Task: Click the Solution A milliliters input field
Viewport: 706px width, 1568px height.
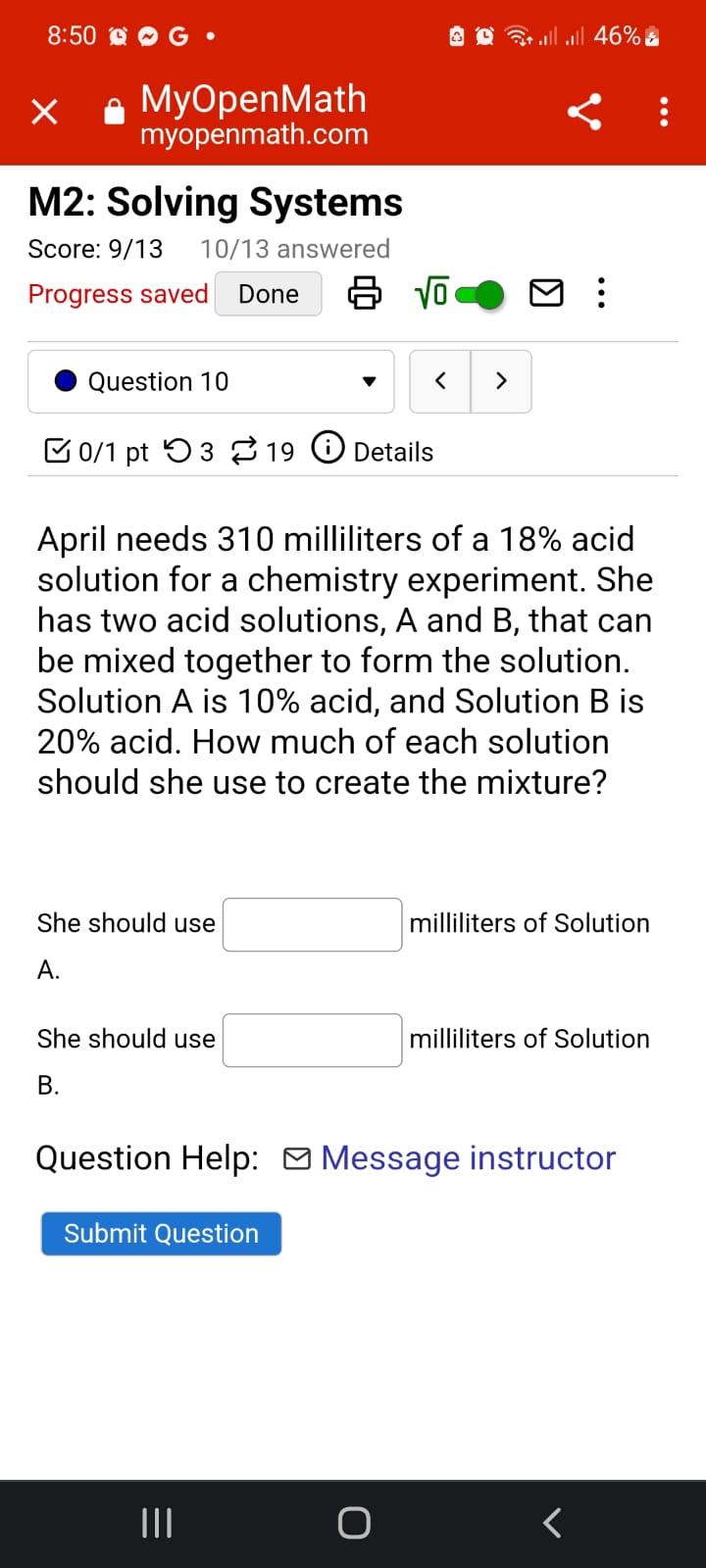Action: (312, 923)
